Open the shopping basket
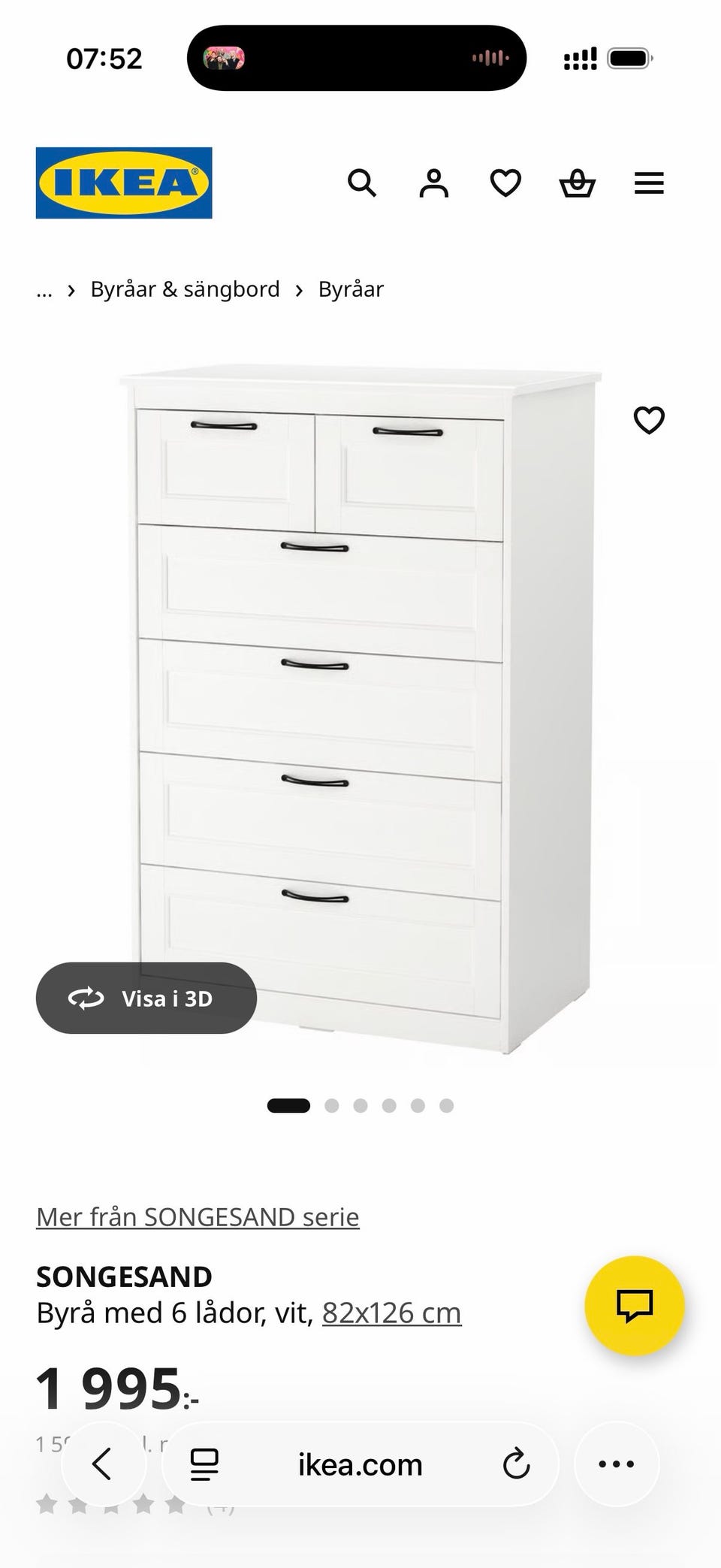721x1568 pixels. point(578,183)
